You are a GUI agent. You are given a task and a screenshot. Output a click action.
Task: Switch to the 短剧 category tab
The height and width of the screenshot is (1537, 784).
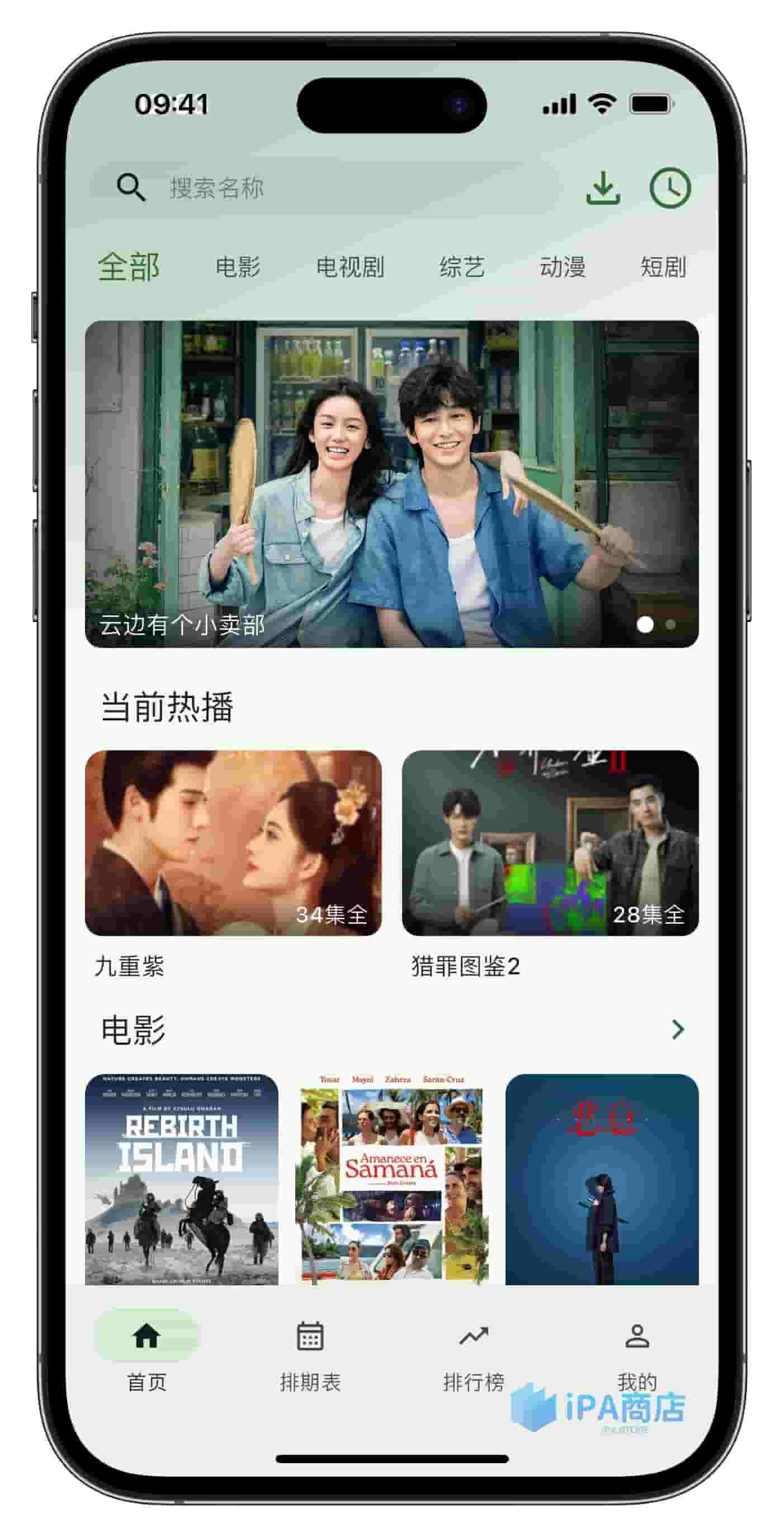[x=662, y=267]
